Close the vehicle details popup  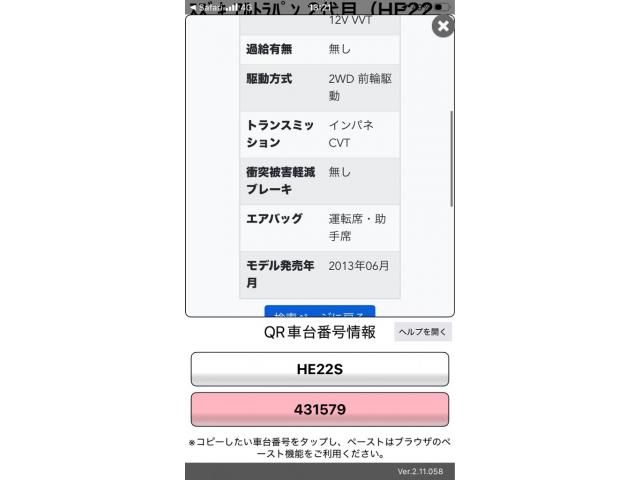point(442,27)
